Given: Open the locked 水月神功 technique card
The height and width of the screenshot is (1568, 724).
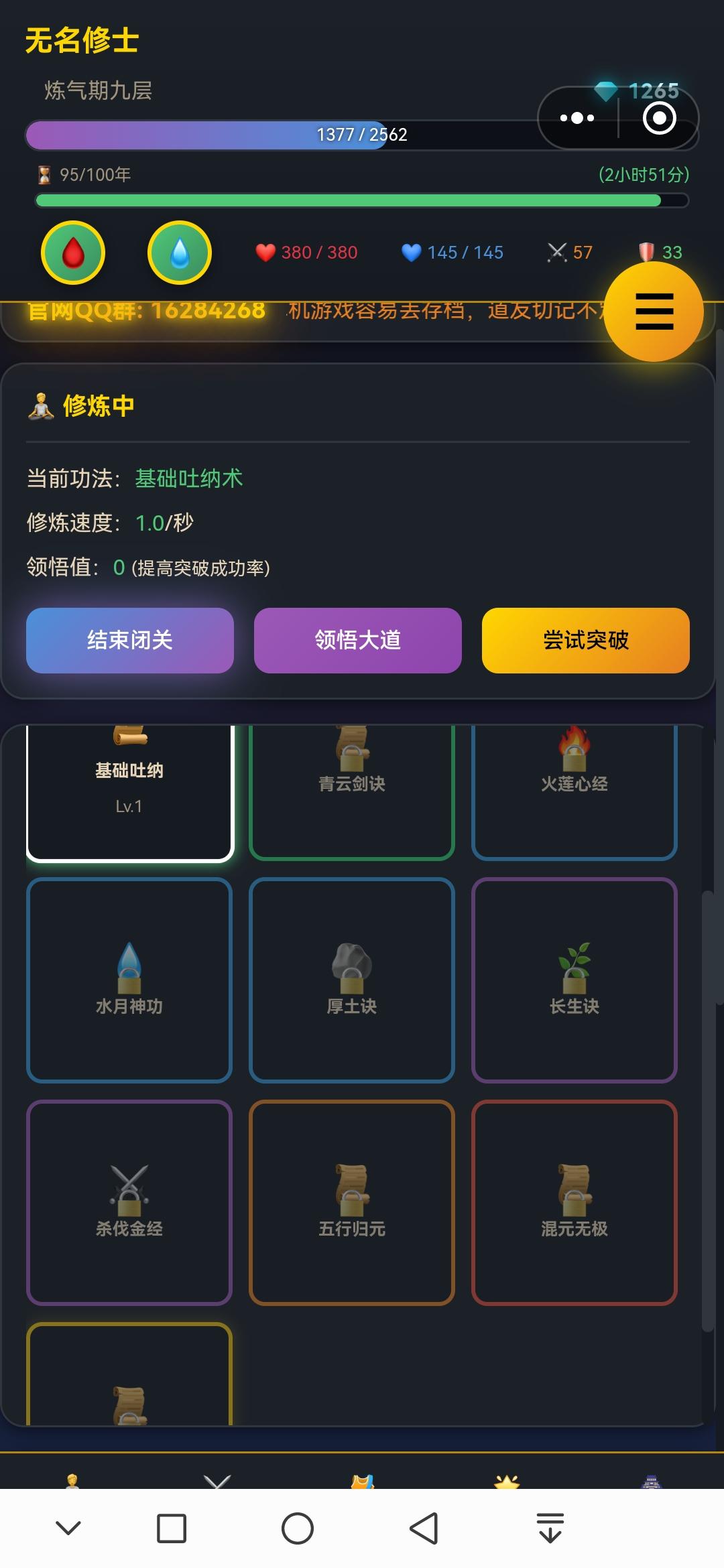Looking at the screenshot, I should (129, 980).
